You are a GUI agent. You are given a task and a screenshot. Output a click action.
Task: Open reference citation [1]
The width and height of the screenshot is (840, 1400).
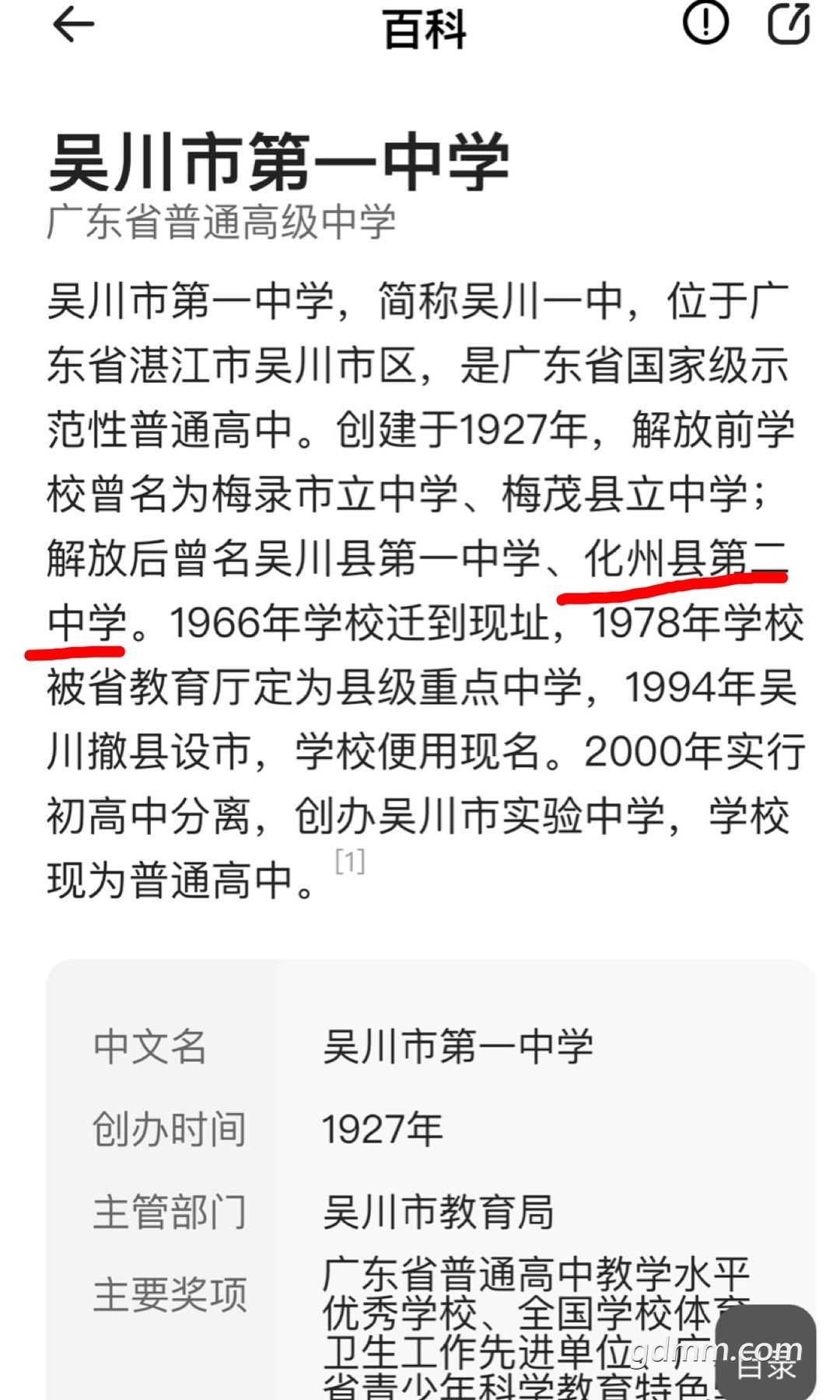coord(350,862)
